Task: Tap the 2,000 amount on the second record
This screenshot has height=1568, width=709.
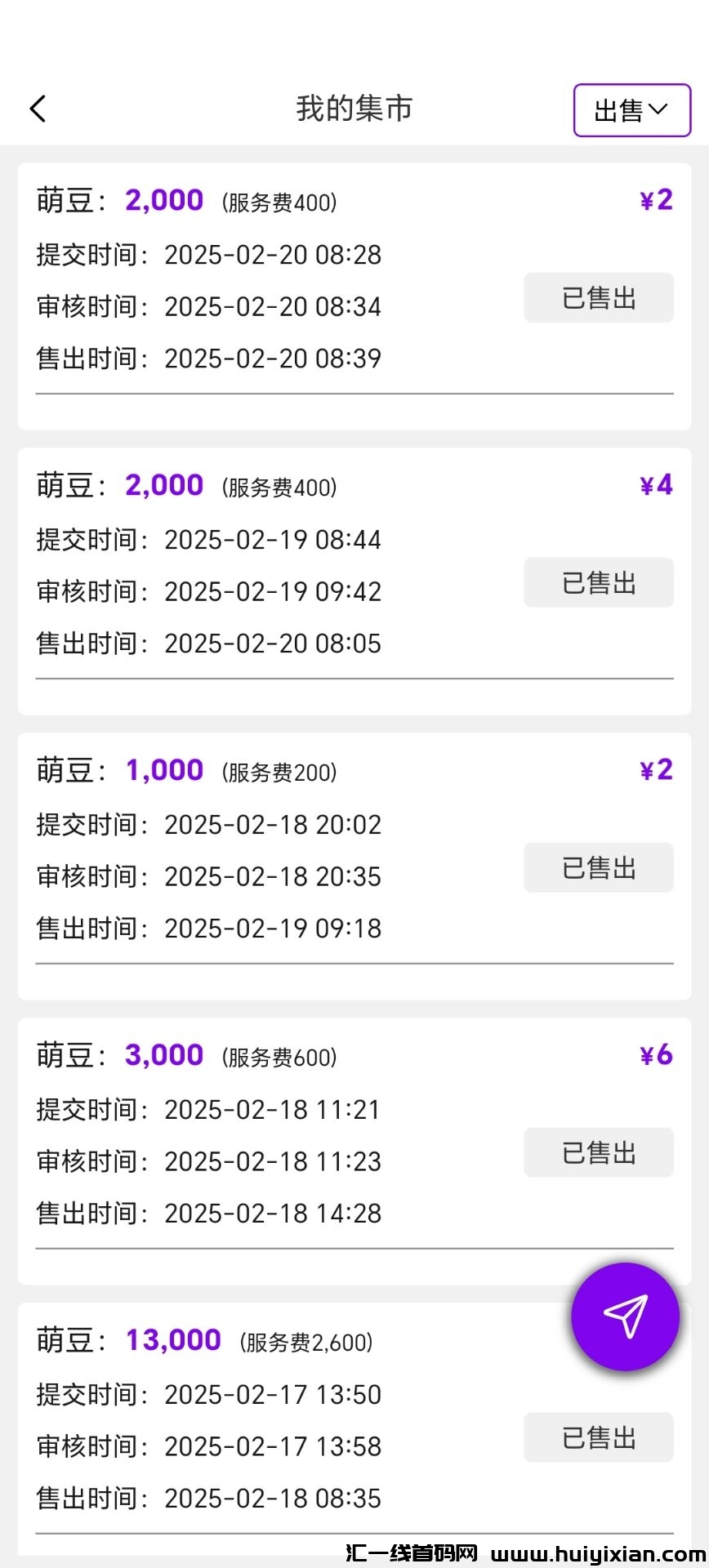Action: pos(164,485)
